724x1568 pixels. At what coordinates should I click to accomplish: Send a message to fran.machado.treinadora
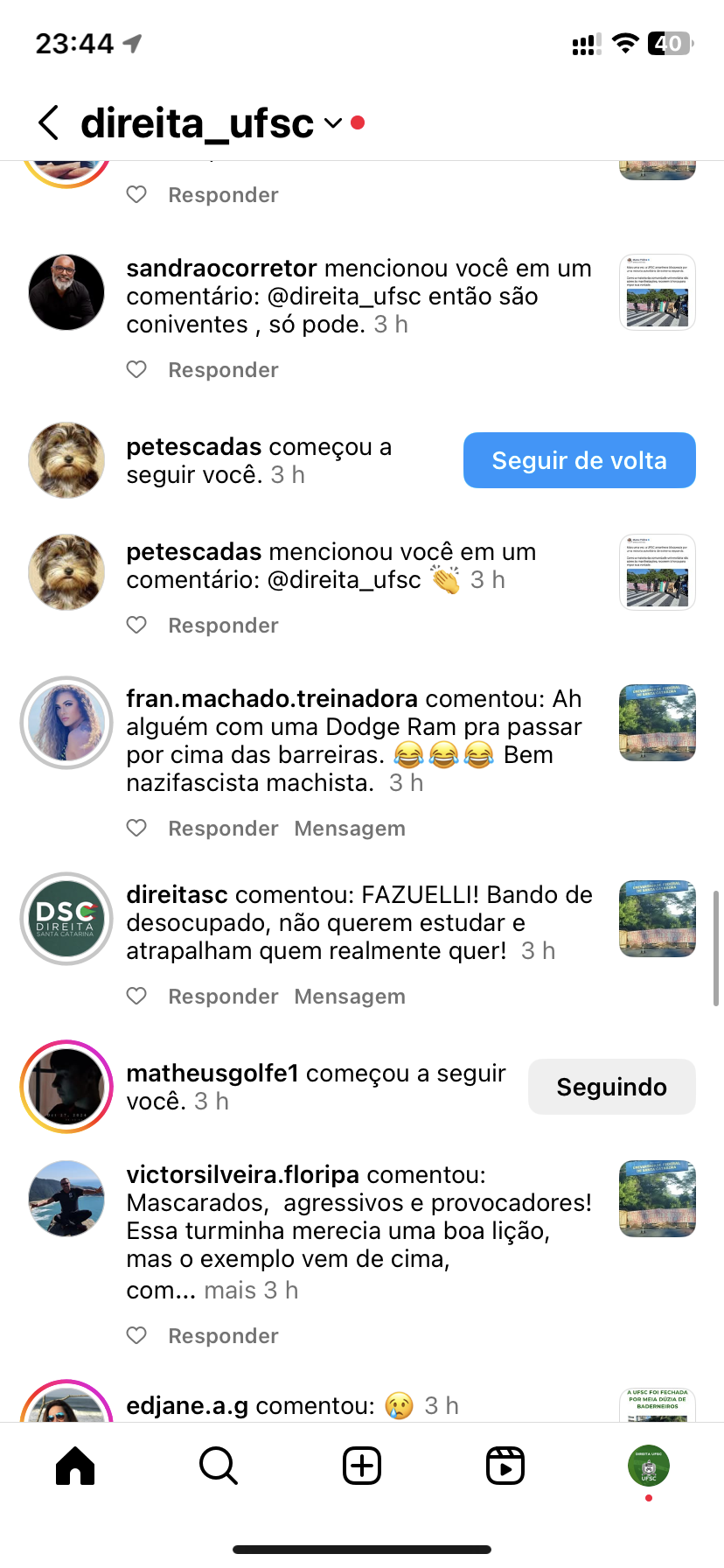click(350, 829)
